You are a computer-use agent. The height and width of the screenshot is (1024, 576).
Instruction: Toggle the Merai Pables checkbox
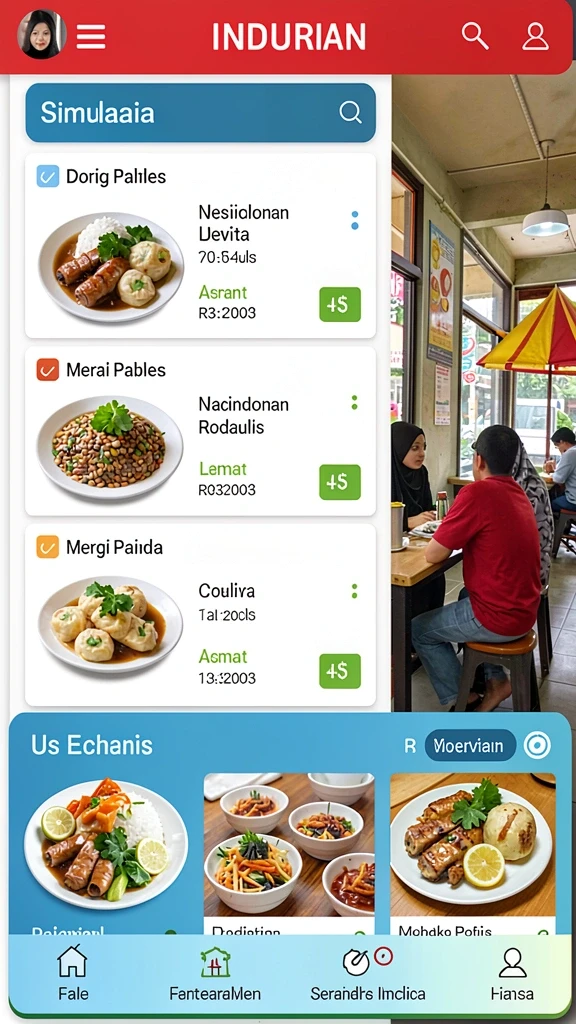coord(48,370)
